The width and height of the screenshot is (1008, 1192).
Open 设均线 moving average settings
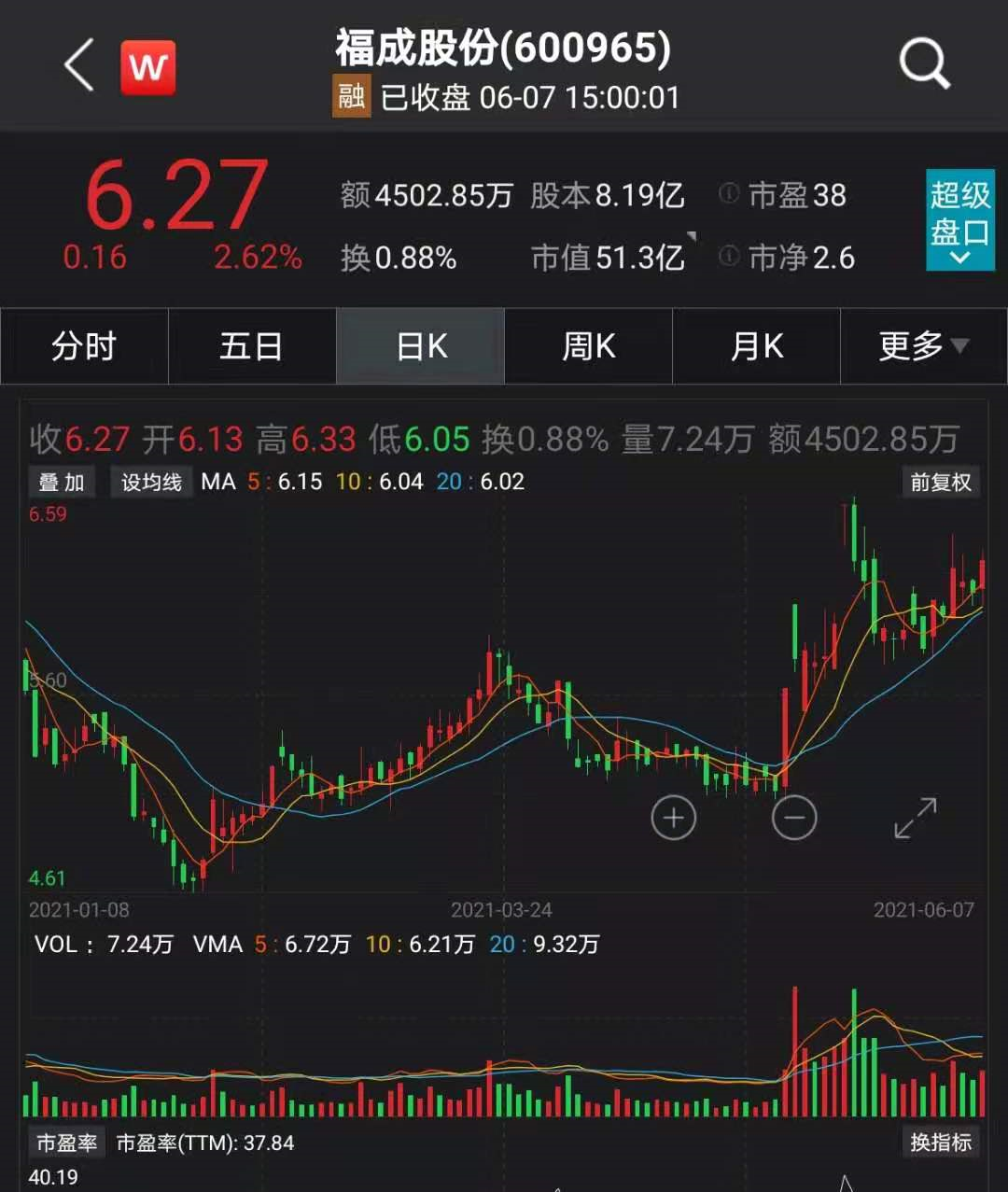click(151, 483)
